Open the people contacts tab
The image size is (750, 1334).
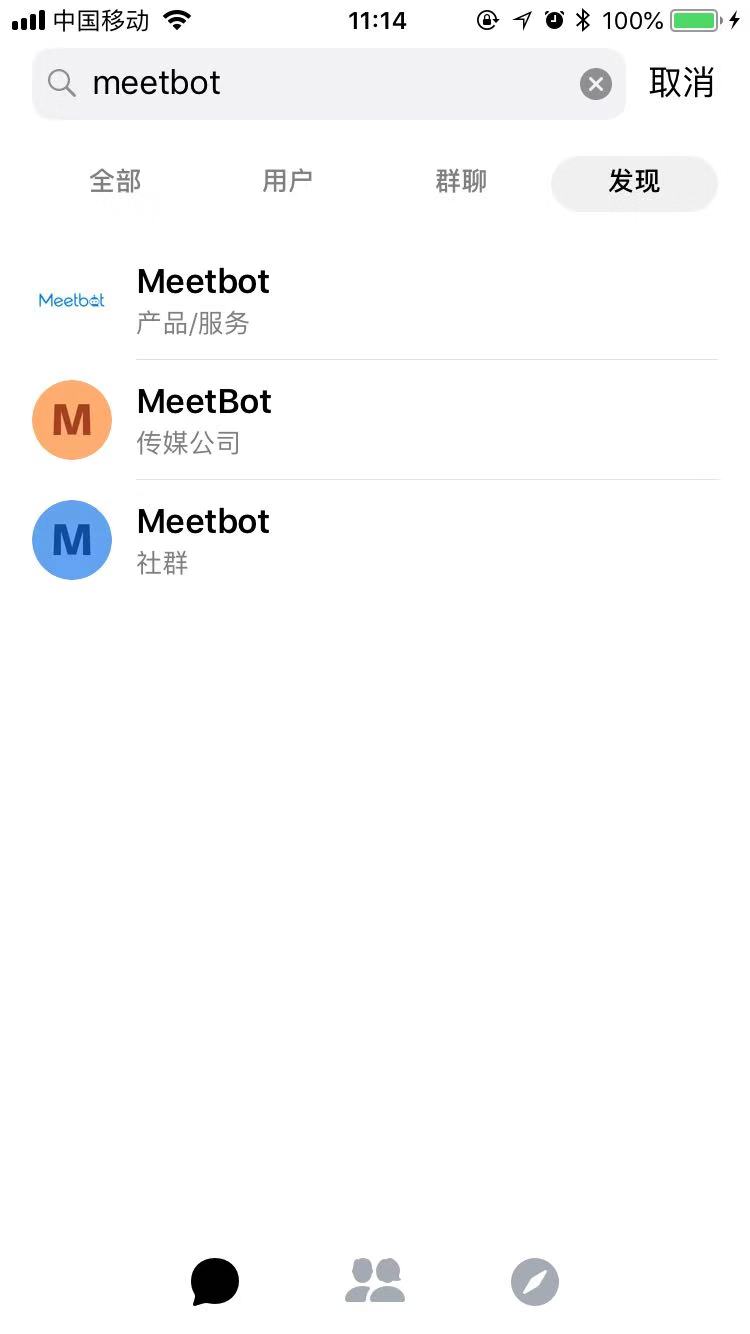375,1281
